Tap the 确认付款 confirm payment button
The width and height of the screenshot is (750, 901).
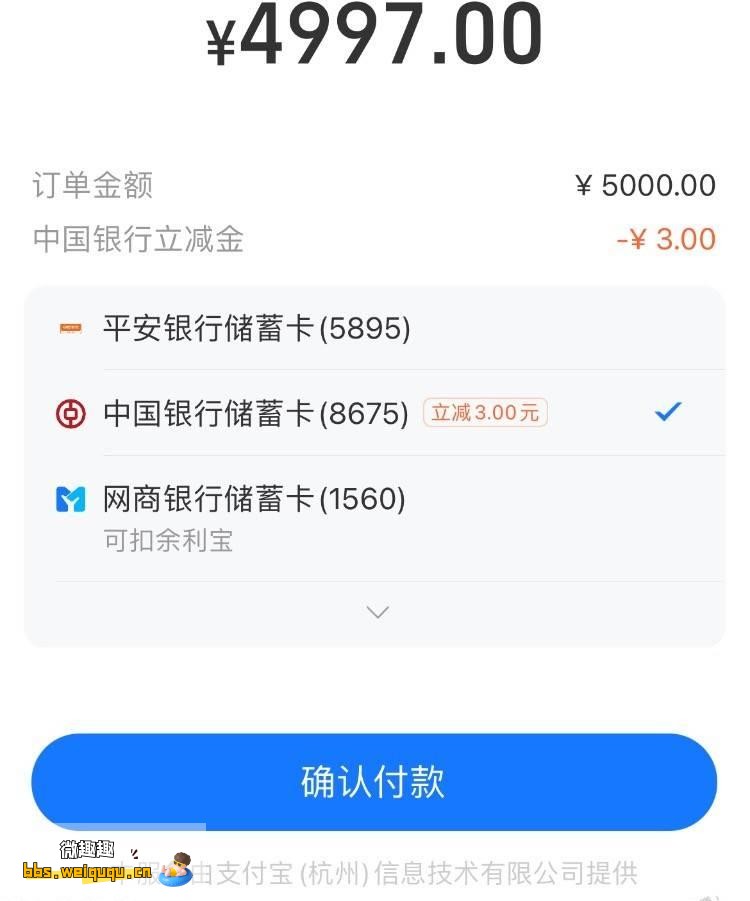pyautogui.click(x=375, y=783)
